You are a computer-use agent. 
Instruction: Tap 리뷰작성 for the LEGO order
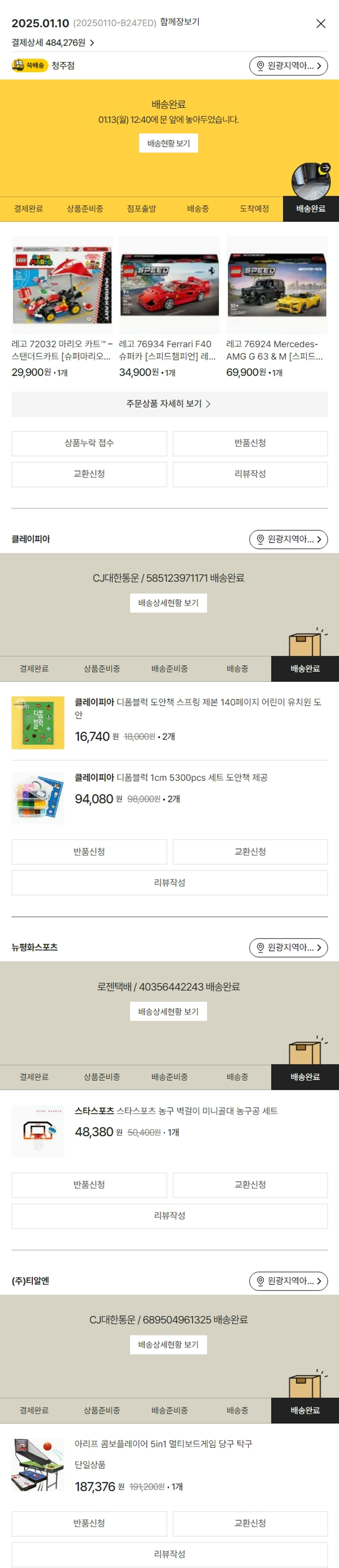[x=250, y=474]
